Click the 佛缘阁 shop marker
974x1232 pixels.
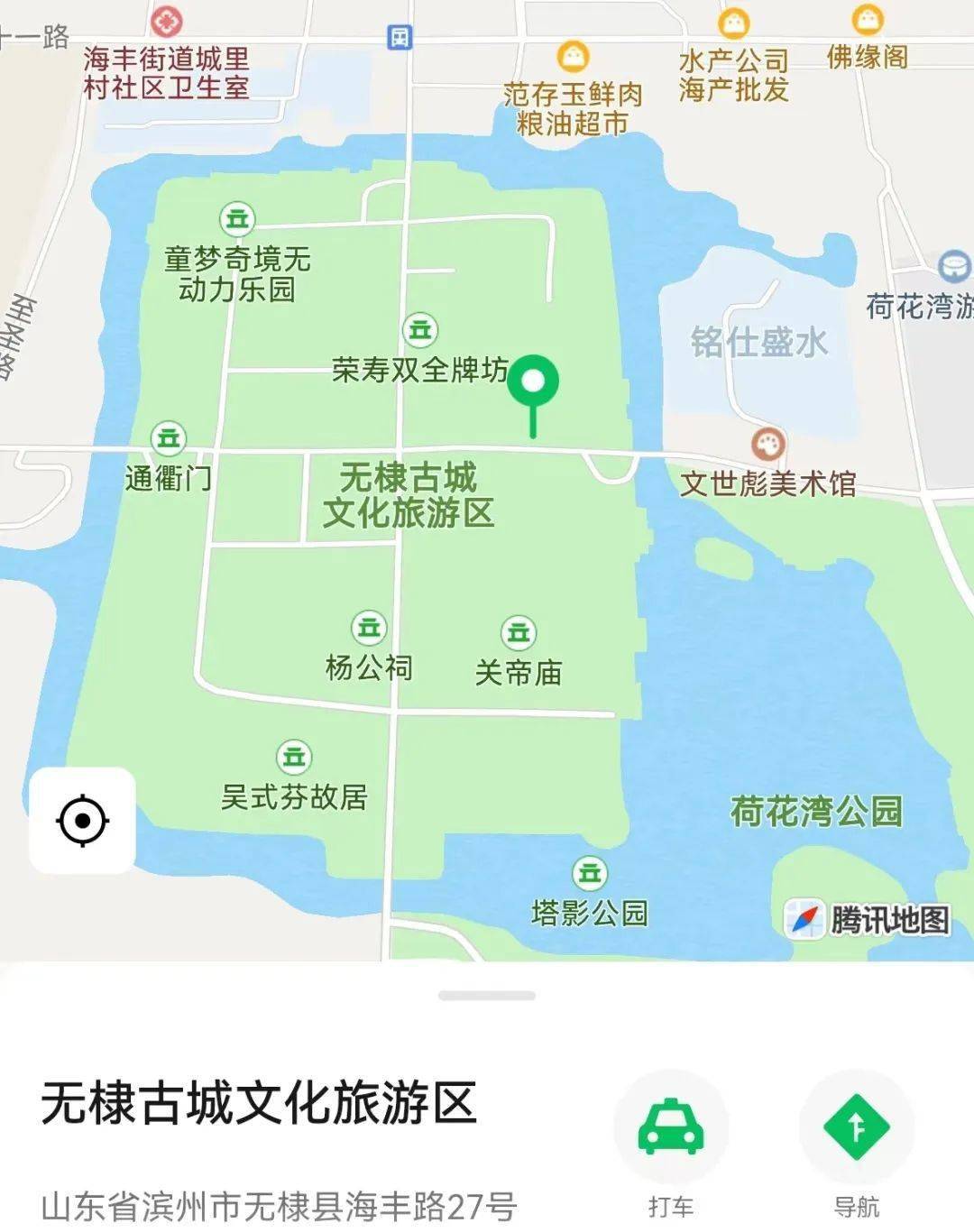[868, 18]
